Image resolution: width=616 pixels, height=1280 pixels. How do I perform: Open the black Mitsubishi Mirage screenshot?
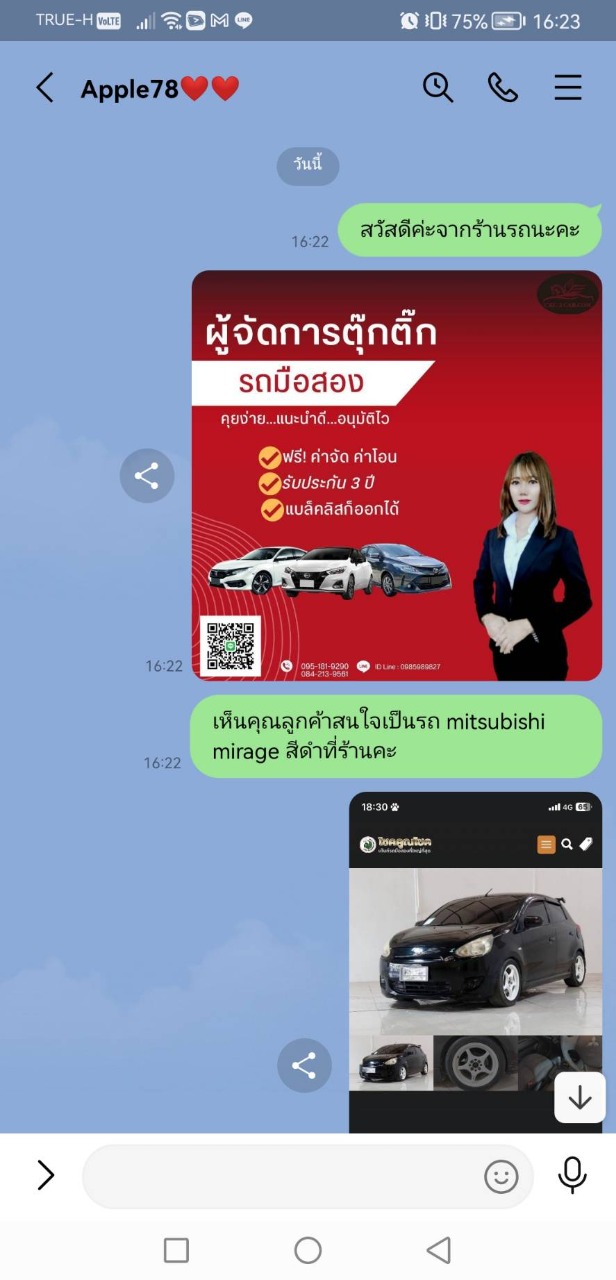click(475, 962)
